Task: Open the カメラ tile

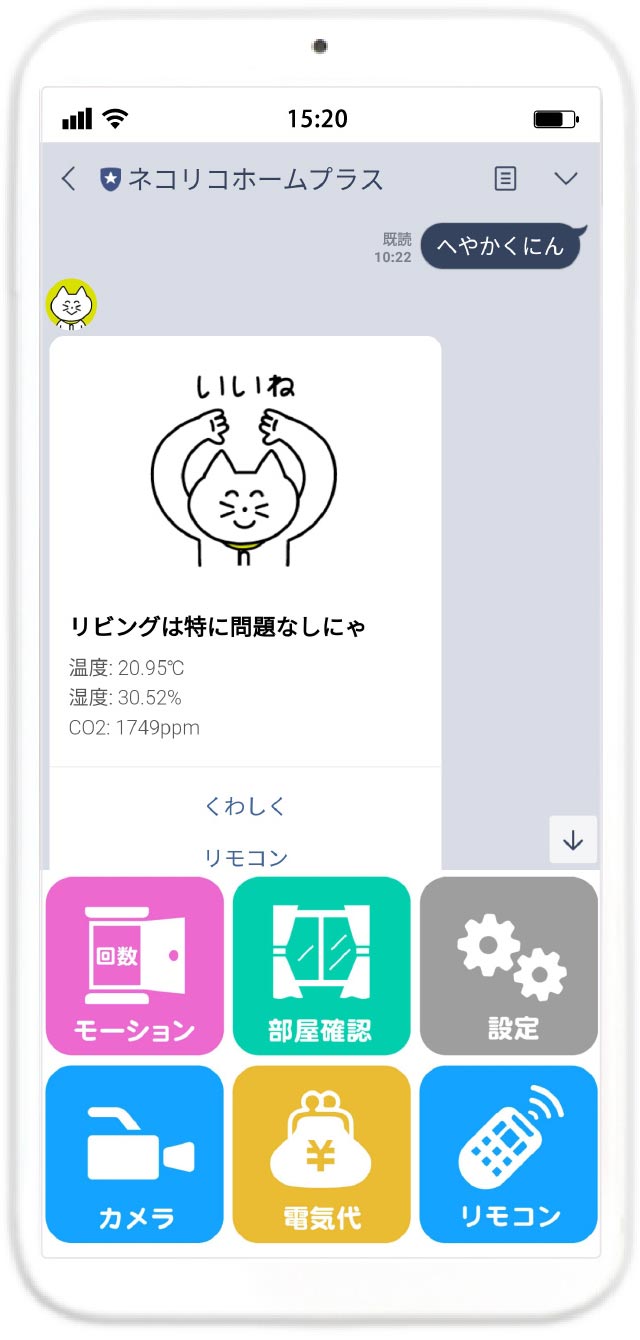Action: [135, 1154]
